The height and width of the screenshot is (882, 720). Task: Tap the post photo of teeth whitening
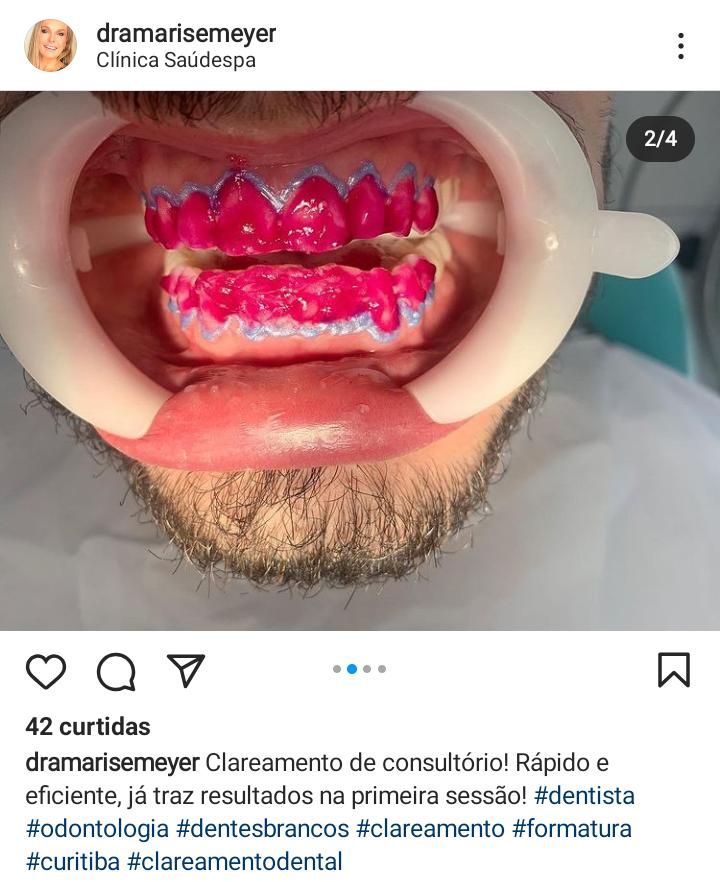point(360,360)
